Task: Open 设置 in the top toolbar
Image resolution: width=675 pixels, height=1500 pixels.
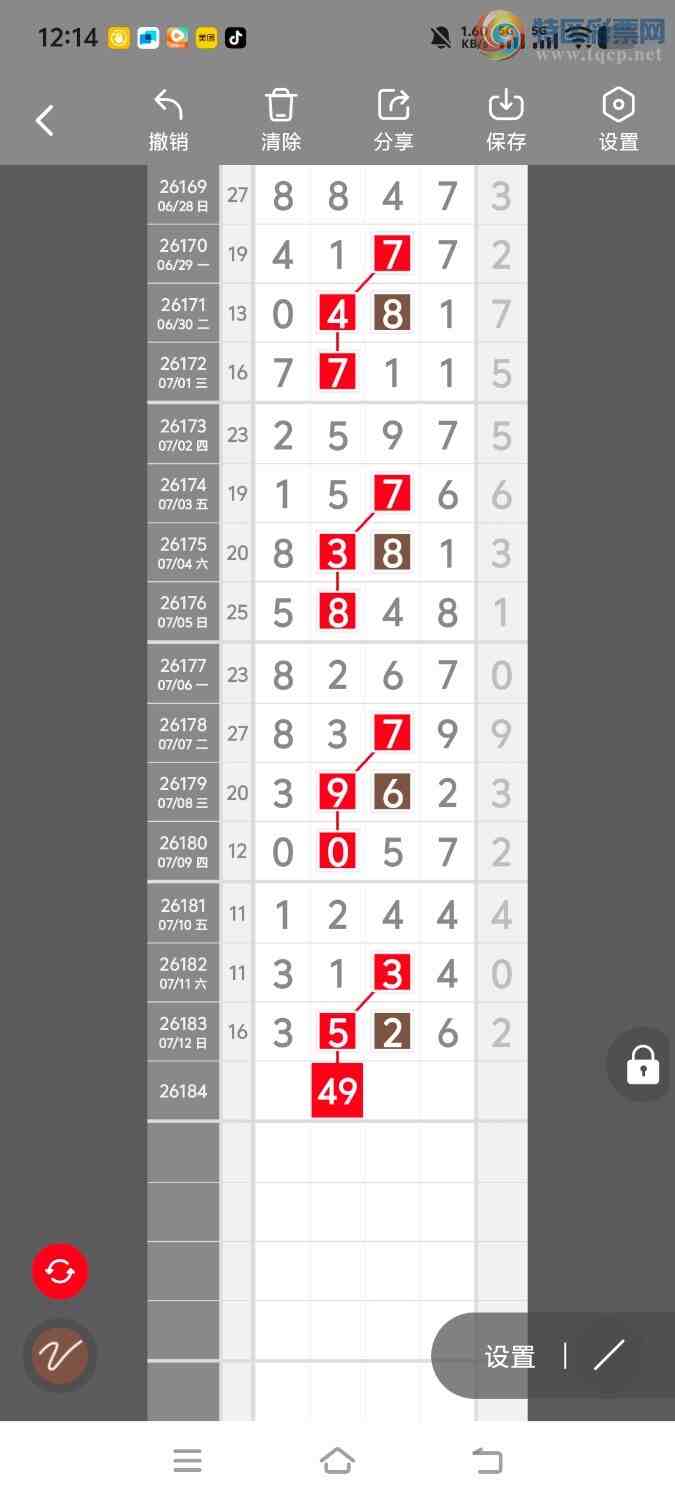Action: click(x=618, y=120)
